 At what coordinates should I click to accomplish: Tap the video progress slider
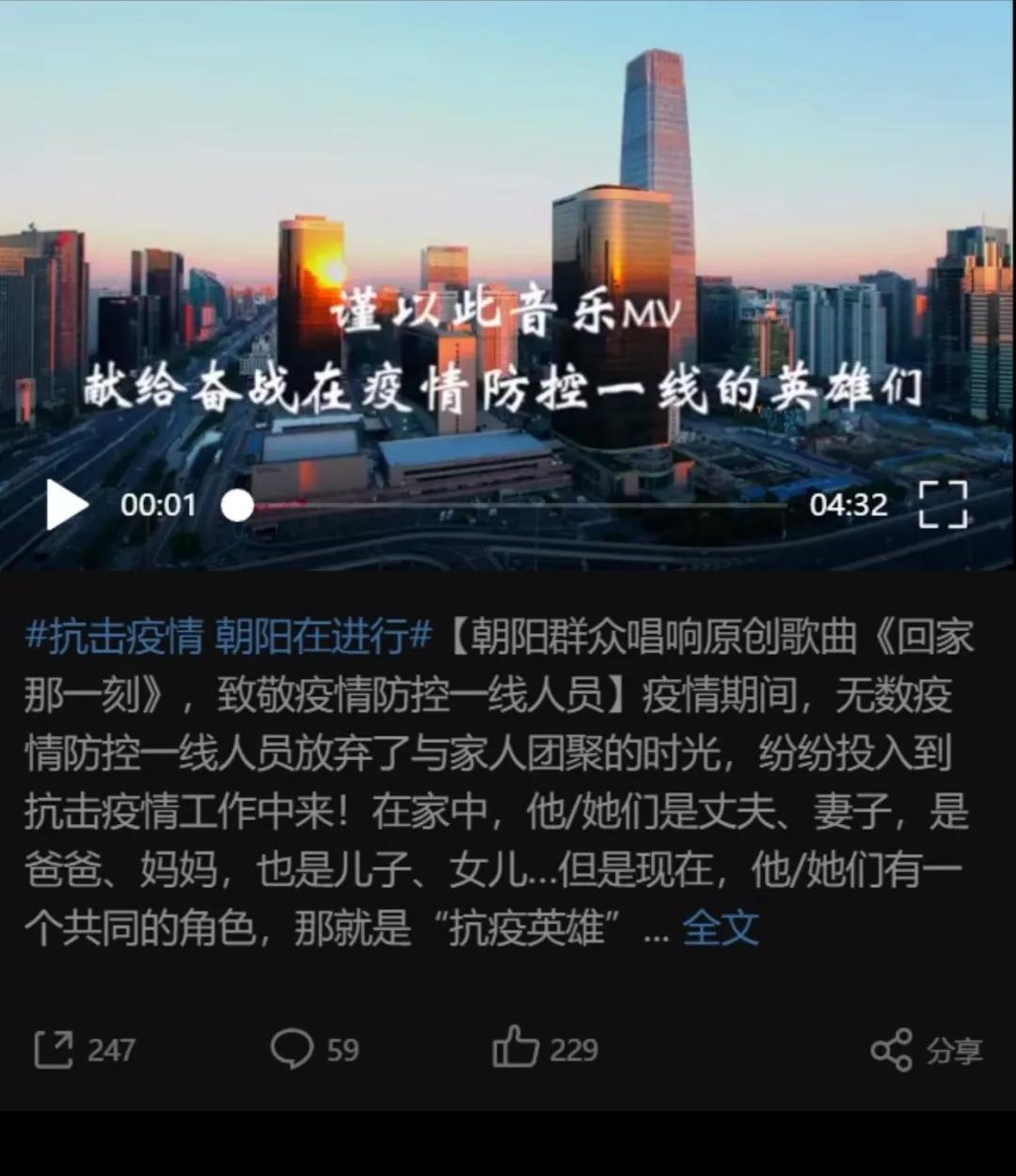(x=513, y=506)
